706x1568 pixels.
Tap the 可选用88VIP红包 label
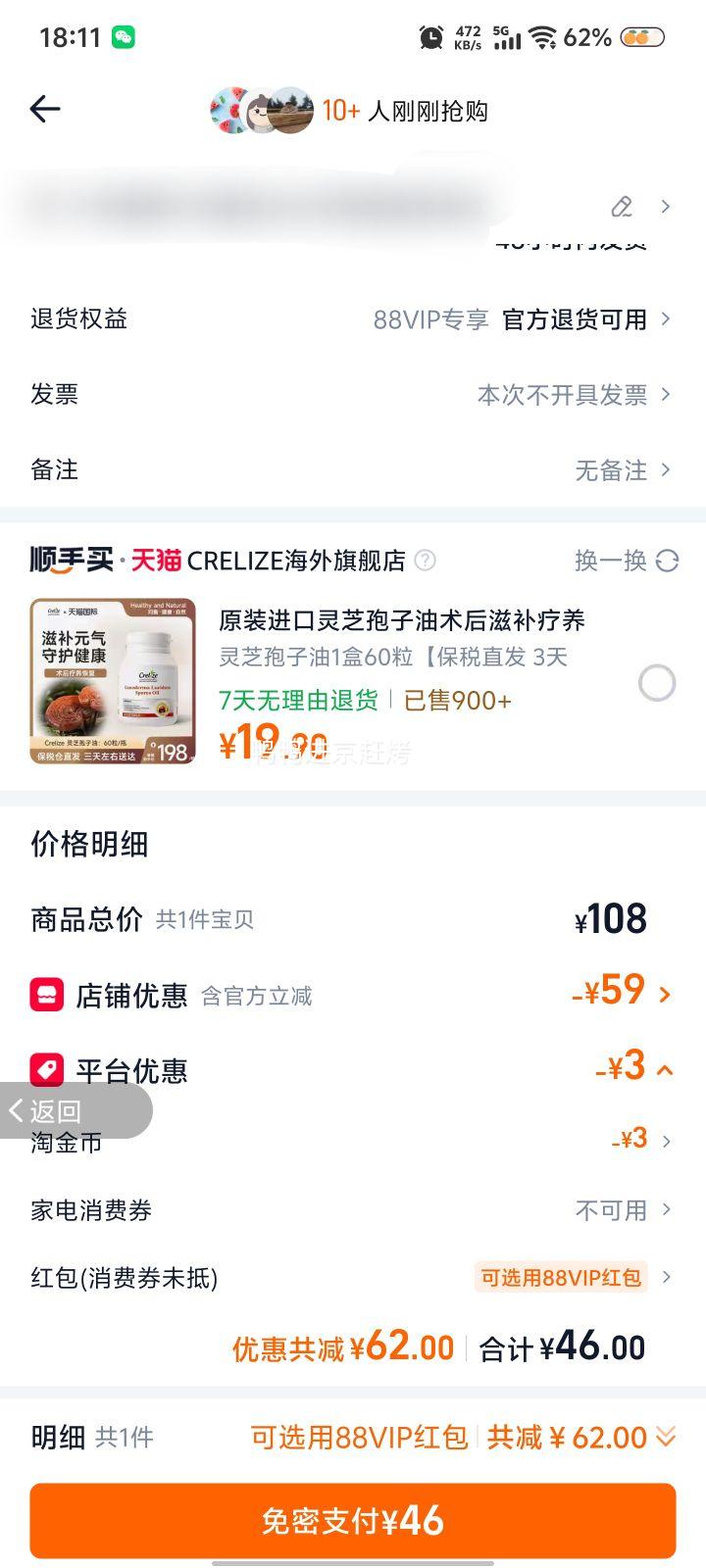pyautogui.click(x=560, y=1277)
